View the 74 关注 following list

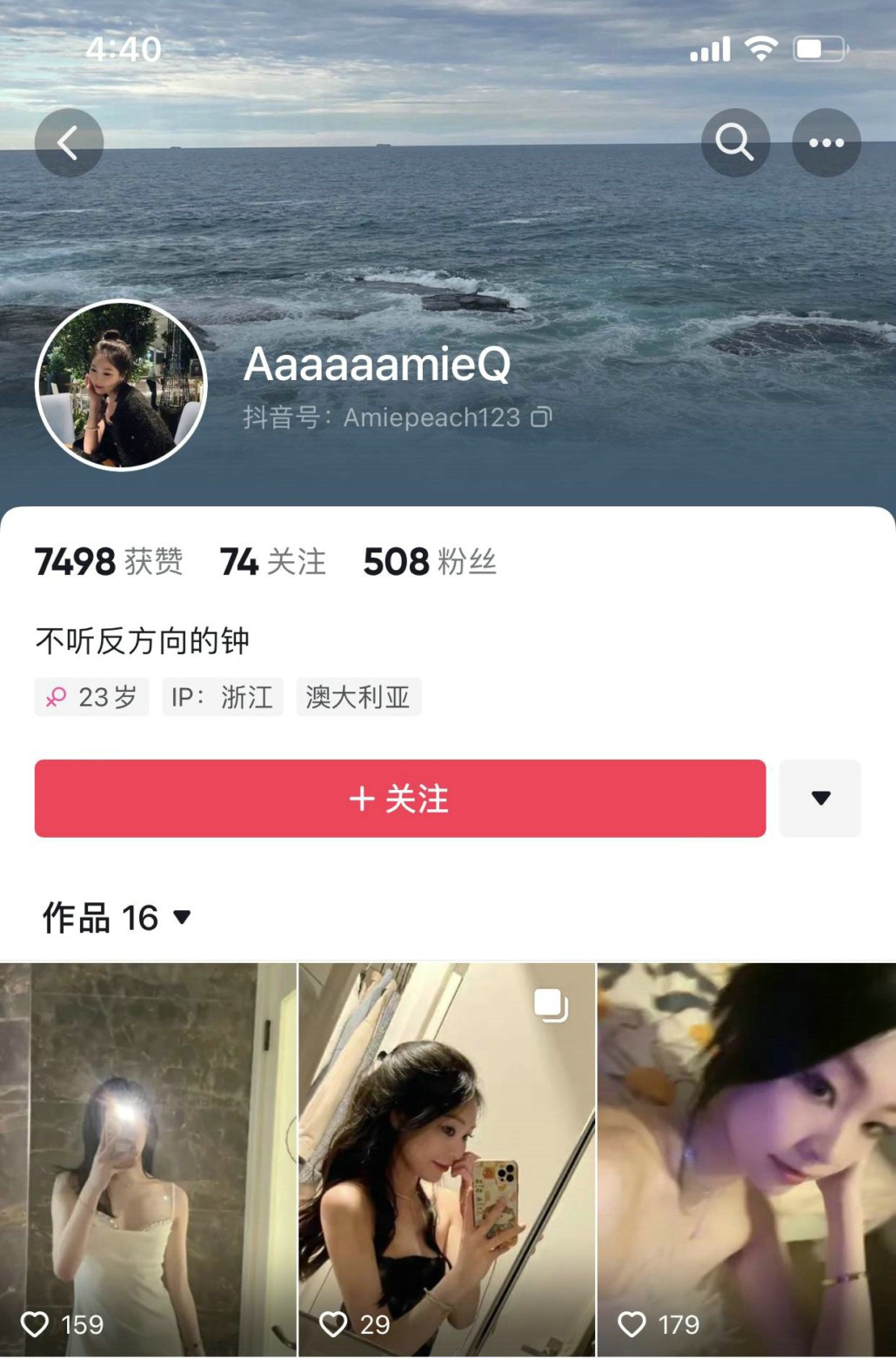(273, 562)
